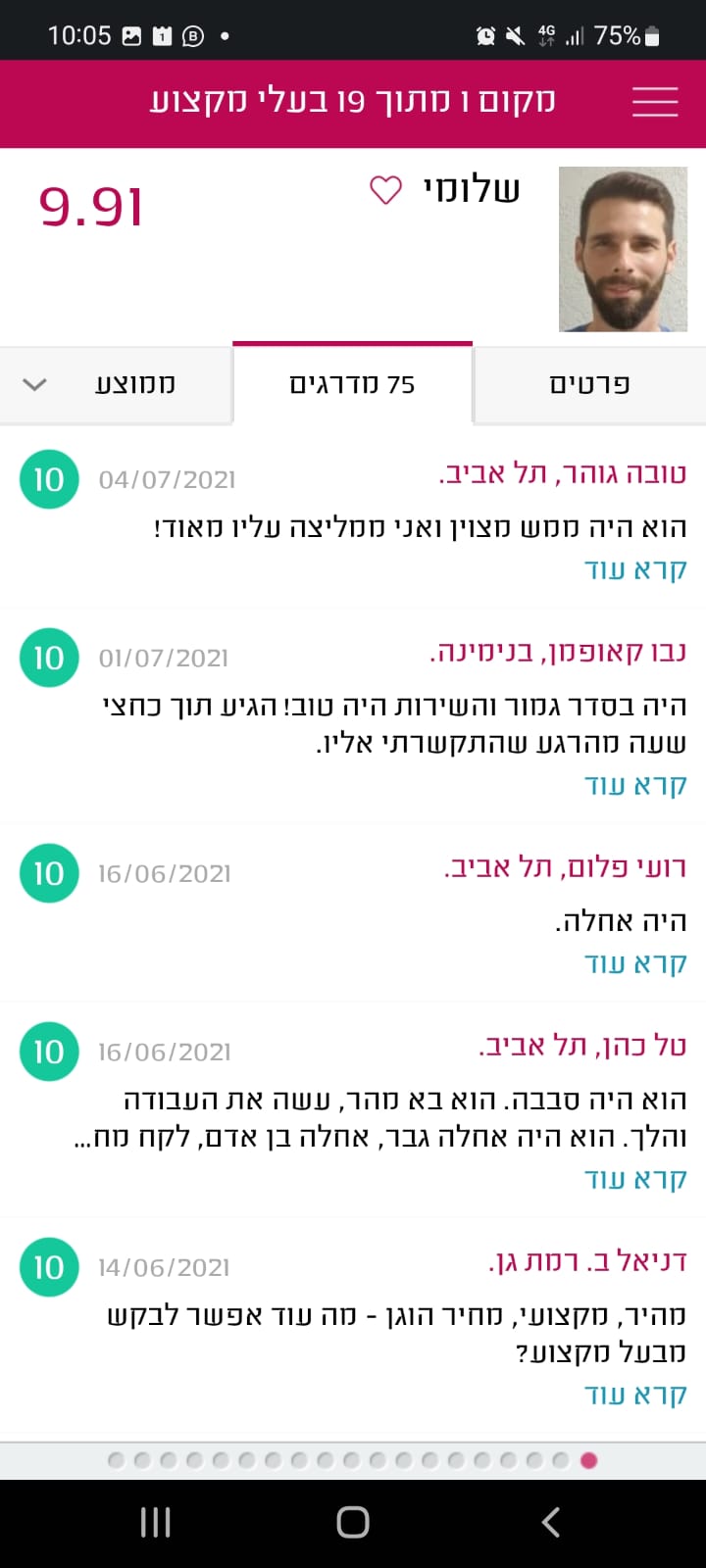Select the 75 מדרגים tab

point(352,384)
